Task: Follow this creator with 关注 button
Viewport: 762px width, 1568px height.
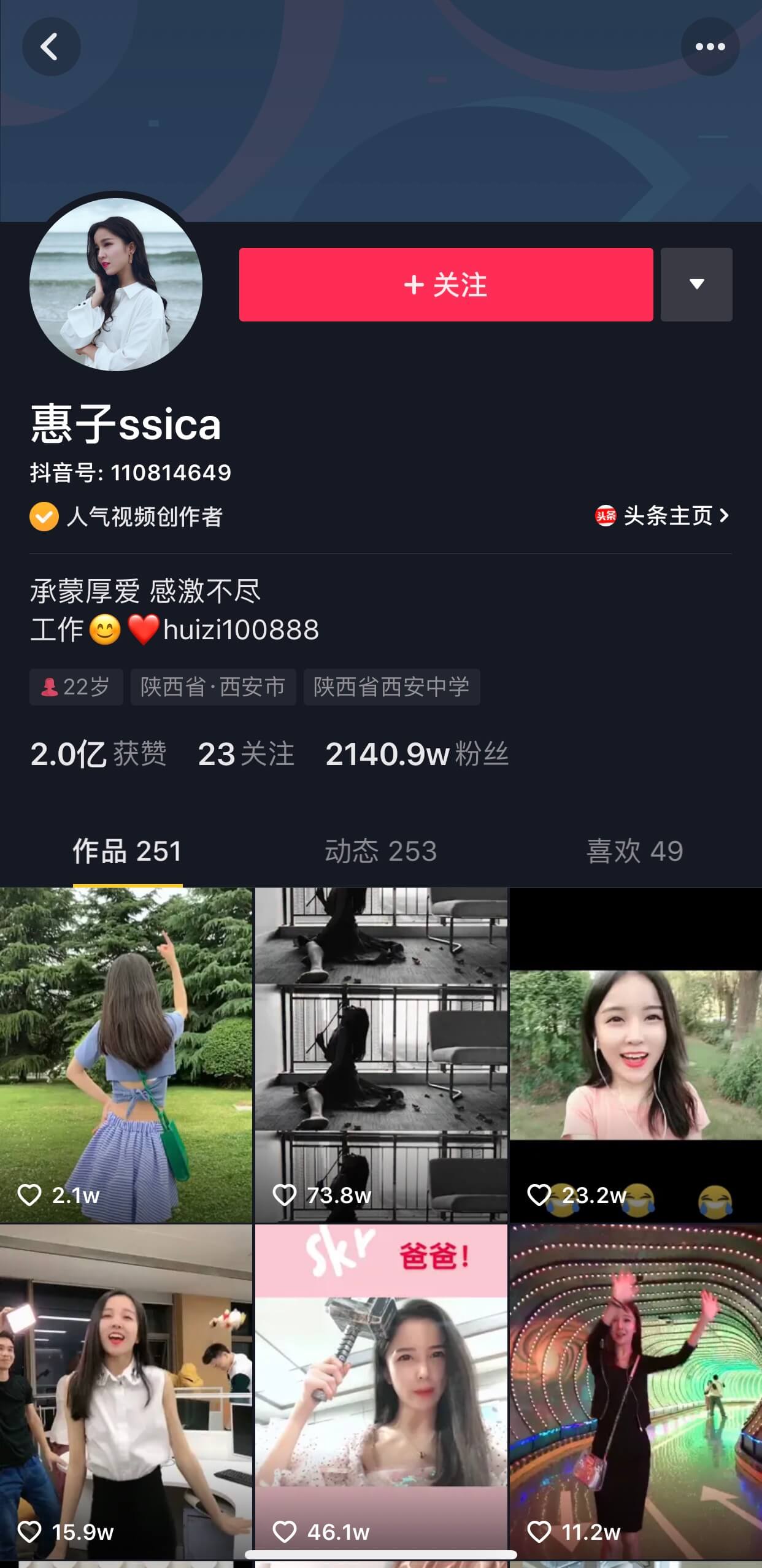Action: (x=446, y=285)
